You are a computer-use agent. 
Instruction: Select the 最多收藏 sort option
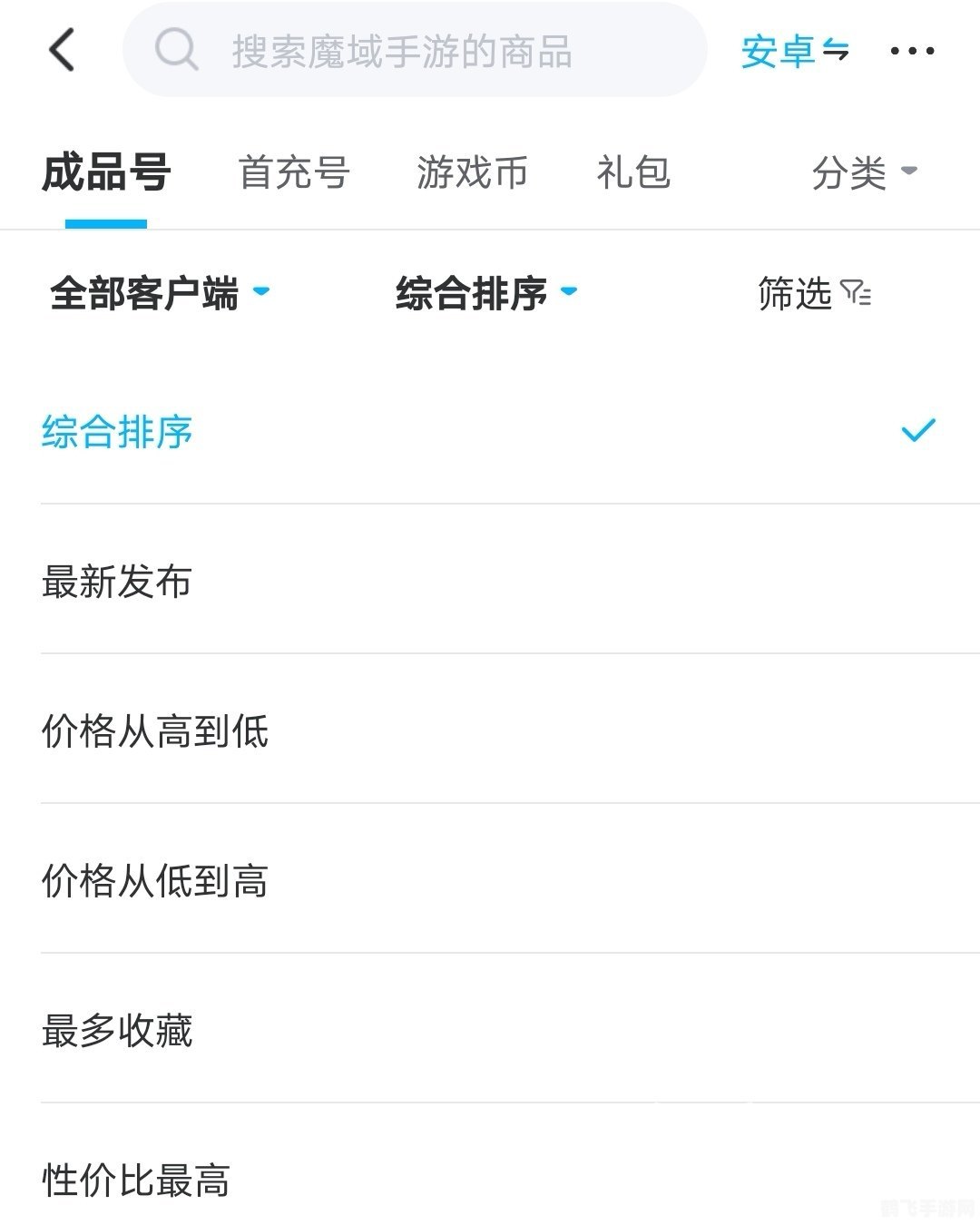coord(118,1030)
